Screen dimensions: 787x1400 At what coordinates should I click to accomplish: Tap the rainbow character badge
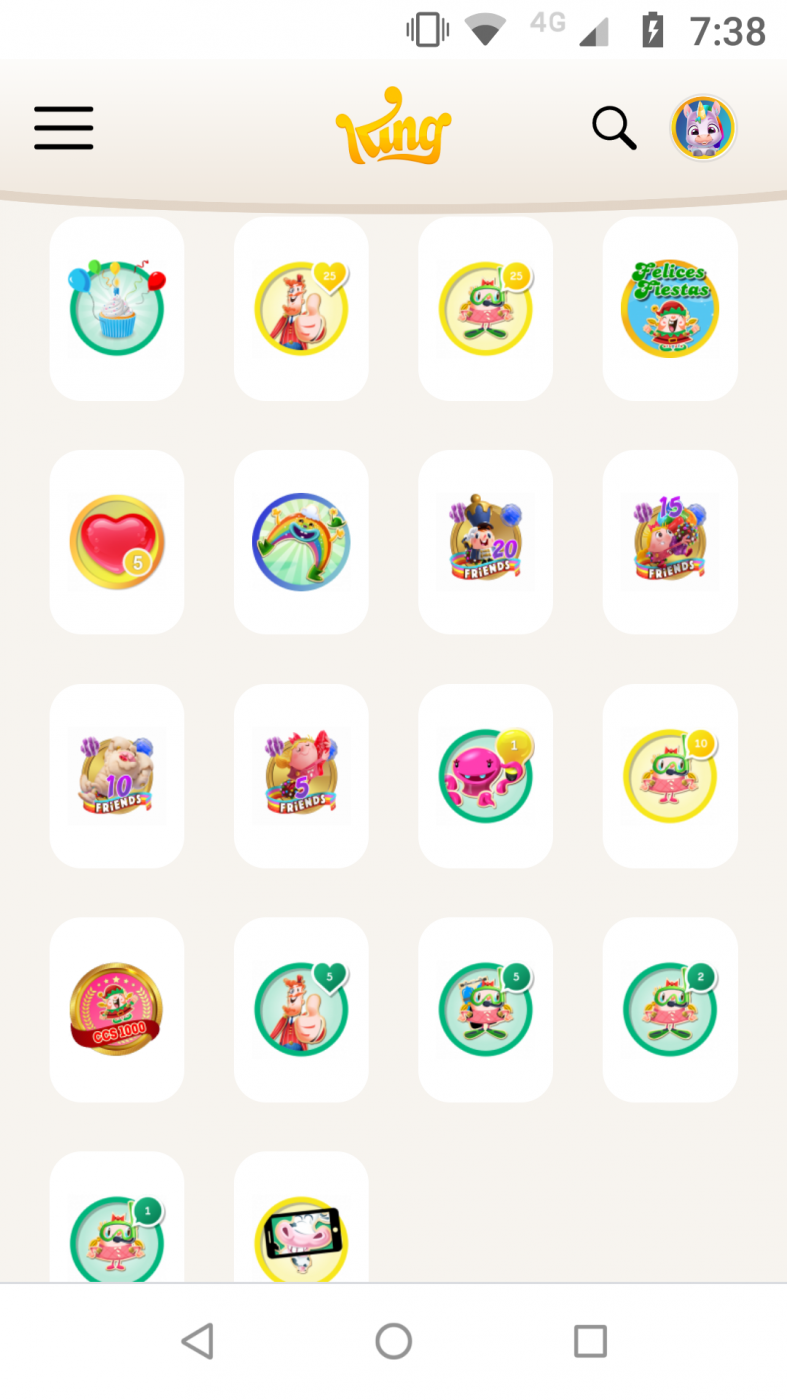[x=301, y=541]
